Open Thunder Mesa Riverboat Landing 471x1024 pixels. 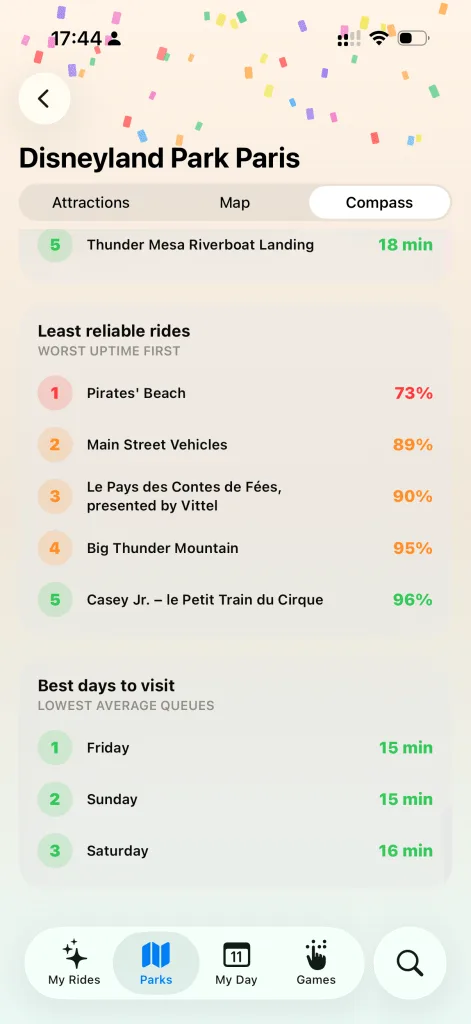pos(235,245)
